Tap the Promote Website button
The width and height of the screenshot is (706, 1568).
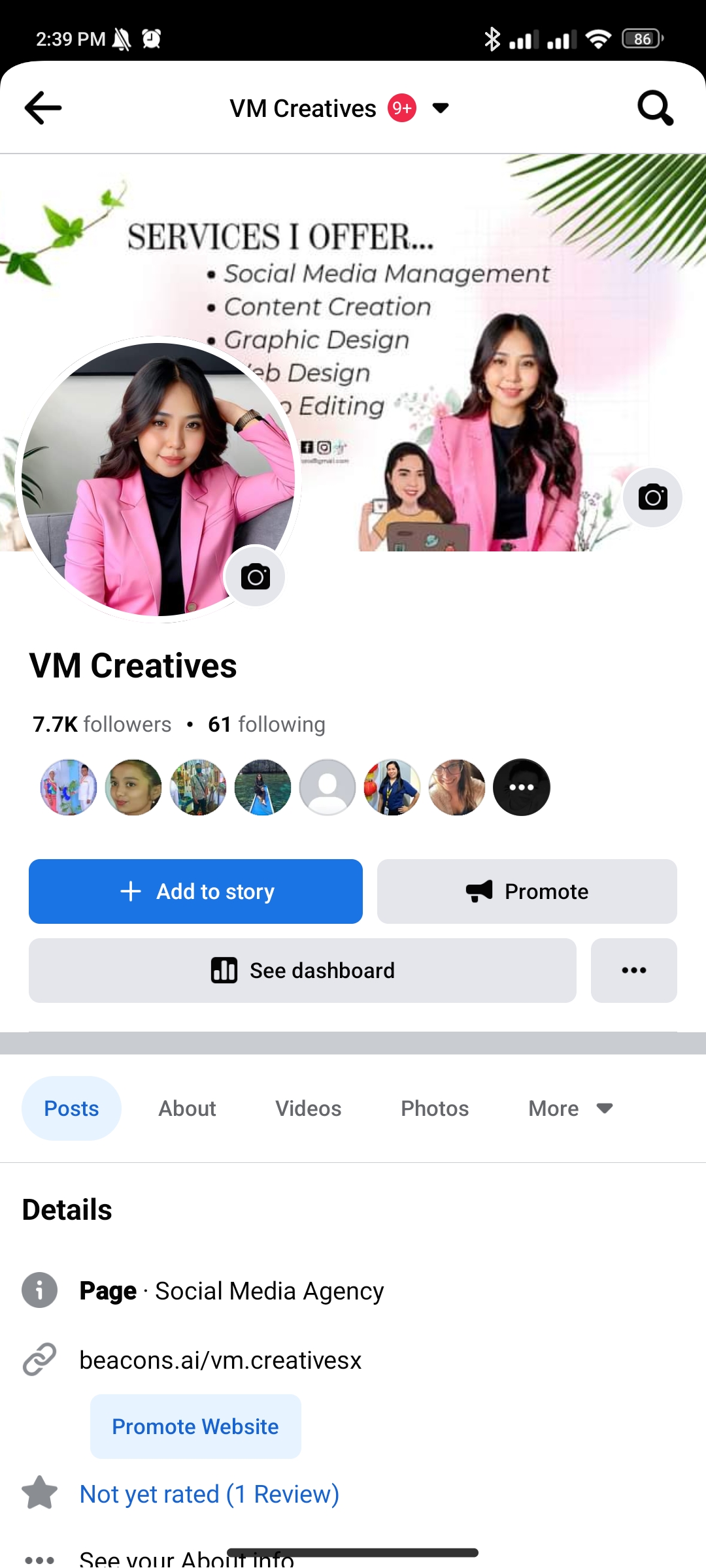tap(195, 1426)
